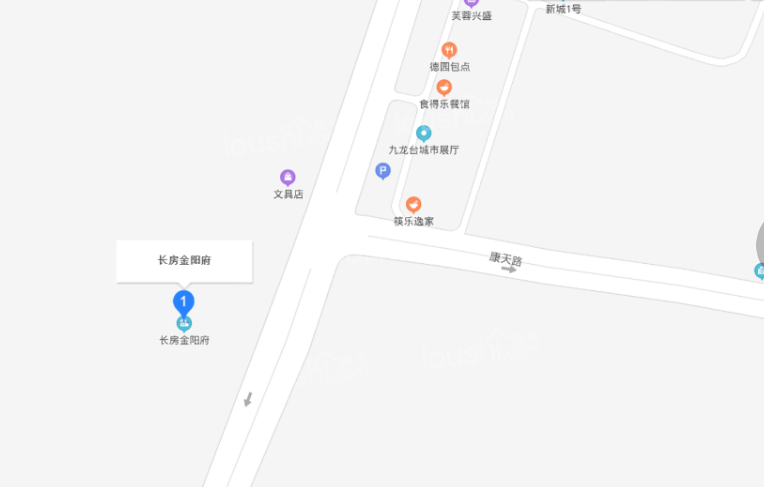The width and height of the screenshot is (764, 487).
Task: Tap the 食得乐餐馆 restaurant marker
Action: click(444, 87)
